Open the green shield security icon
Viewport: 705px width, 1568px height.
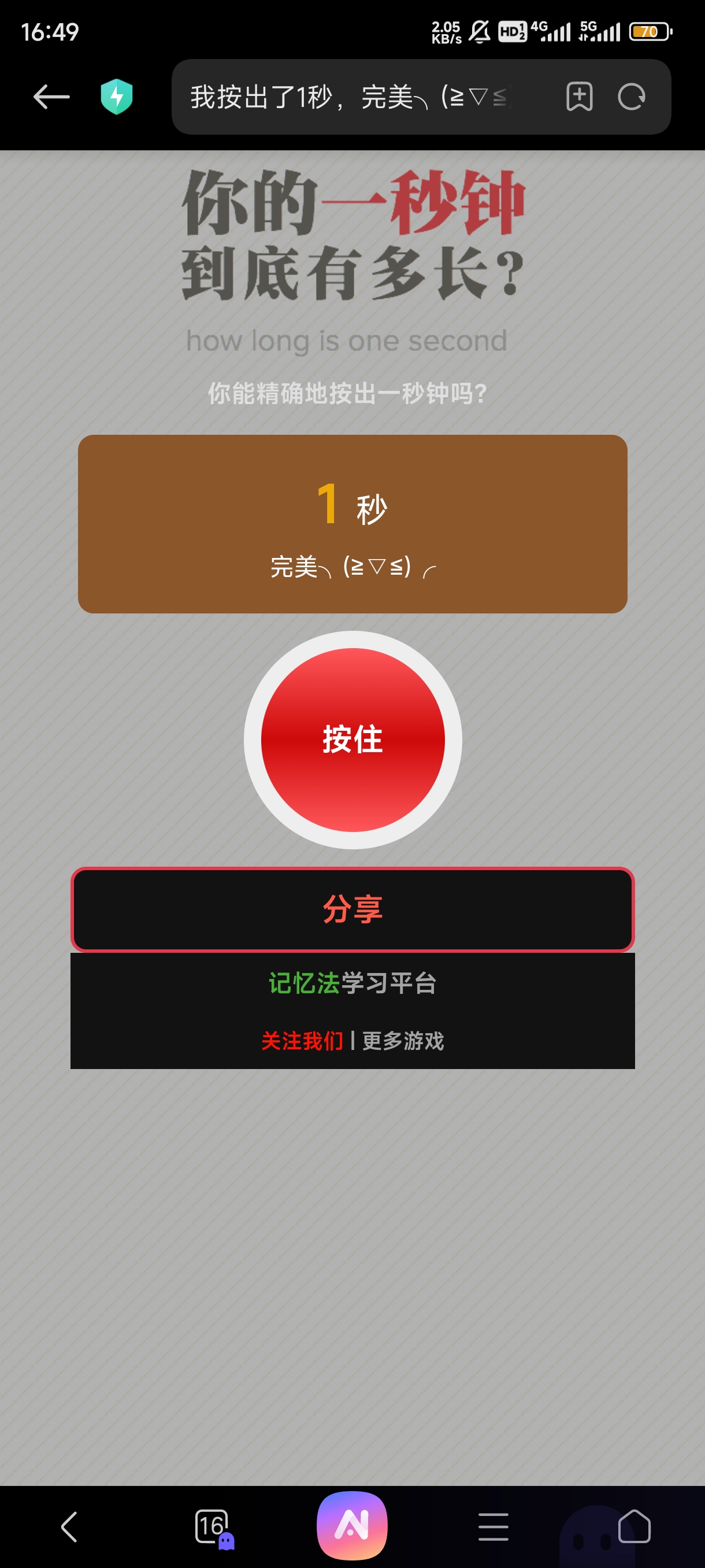coord(116,97)
